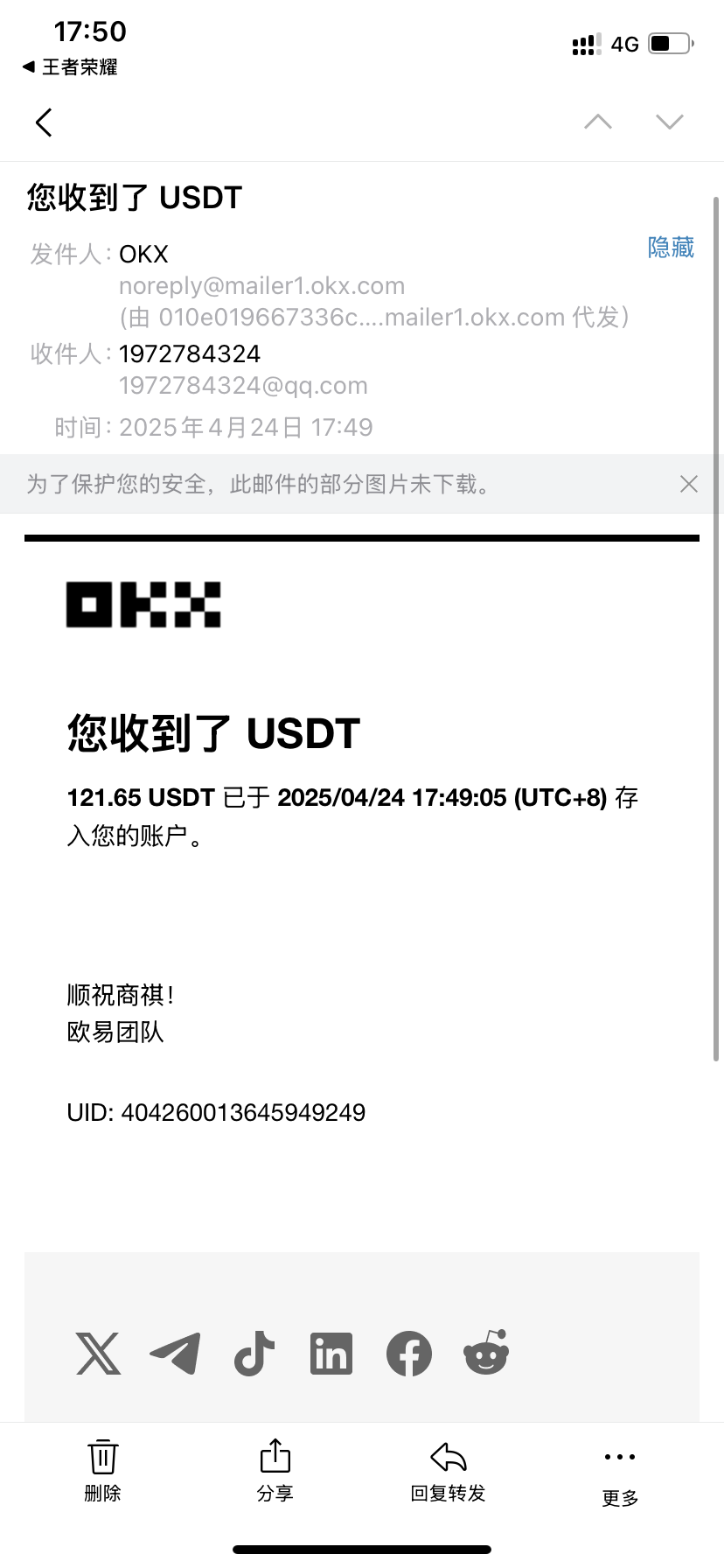
Task: Open the previous email with up arrow
Action: 598,122
